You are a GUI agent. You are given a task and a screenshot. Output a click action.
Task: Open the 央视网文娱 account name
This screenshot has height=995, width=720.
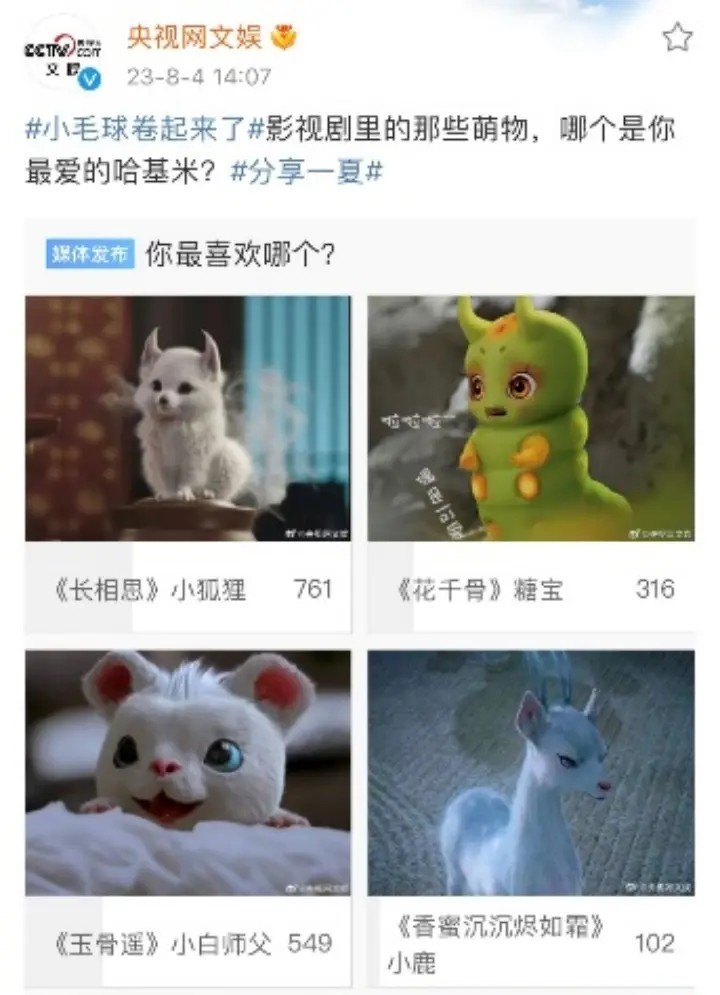(x=194, y=38)
